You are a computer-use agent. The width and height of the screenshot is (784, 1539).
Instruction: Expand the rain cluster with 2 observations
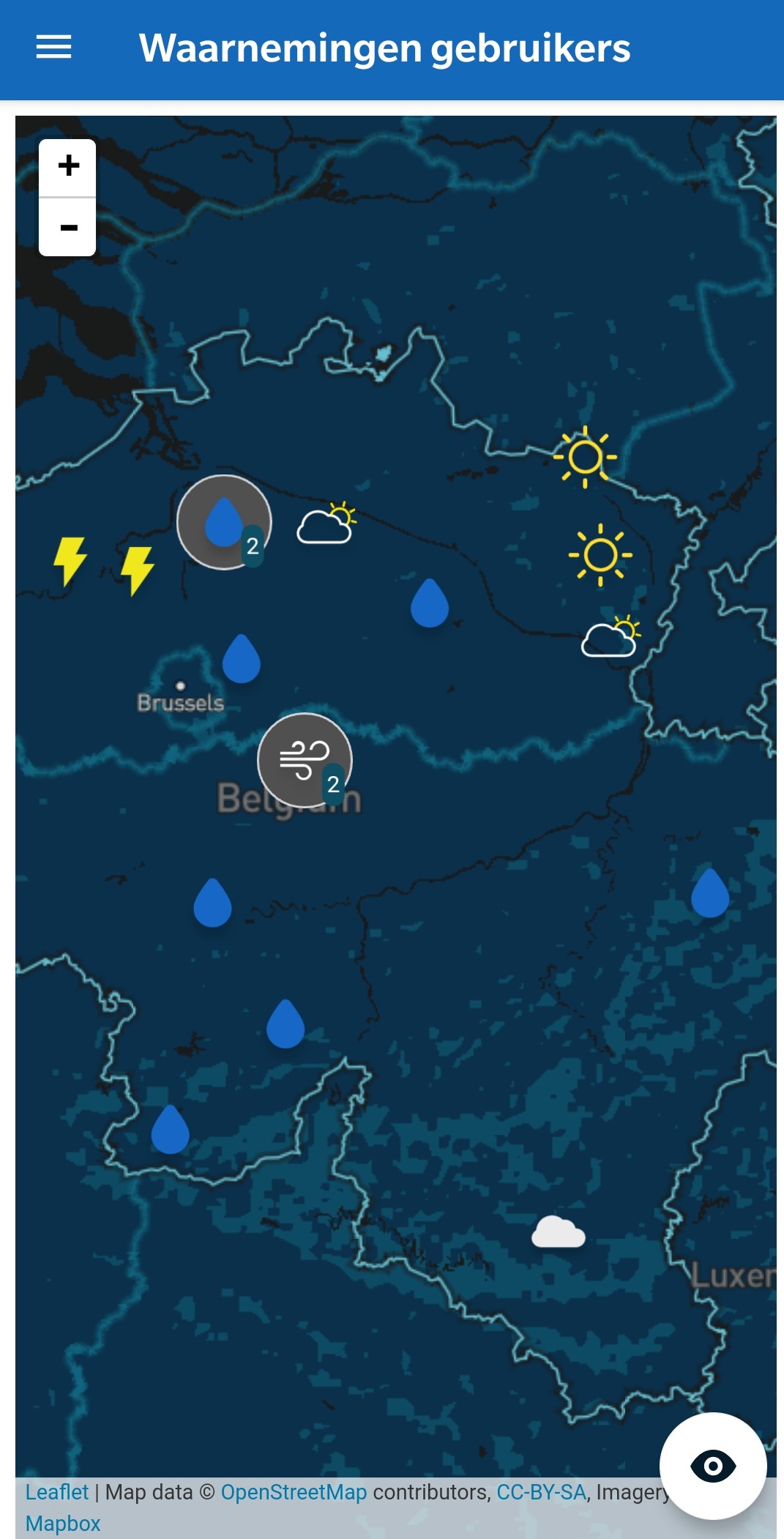224,522
